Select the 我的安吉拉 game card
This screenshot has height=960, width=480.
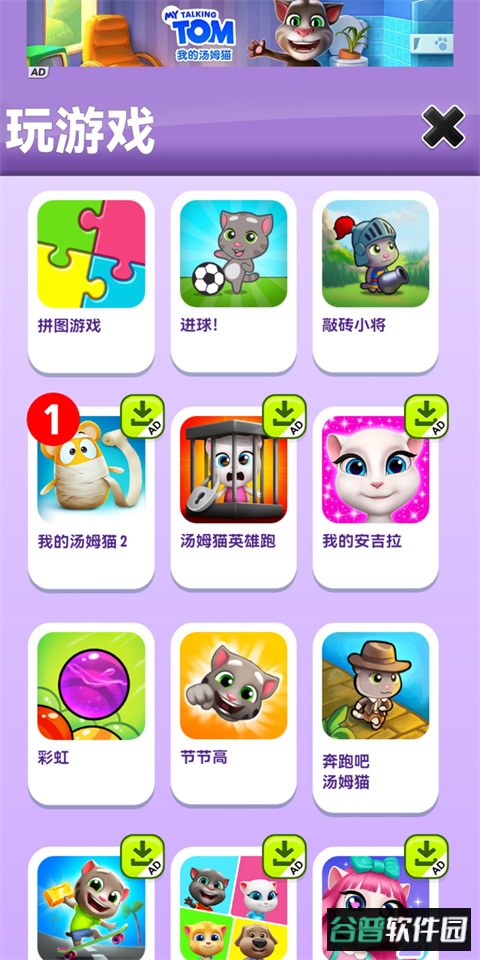click(x=375, y=498)
